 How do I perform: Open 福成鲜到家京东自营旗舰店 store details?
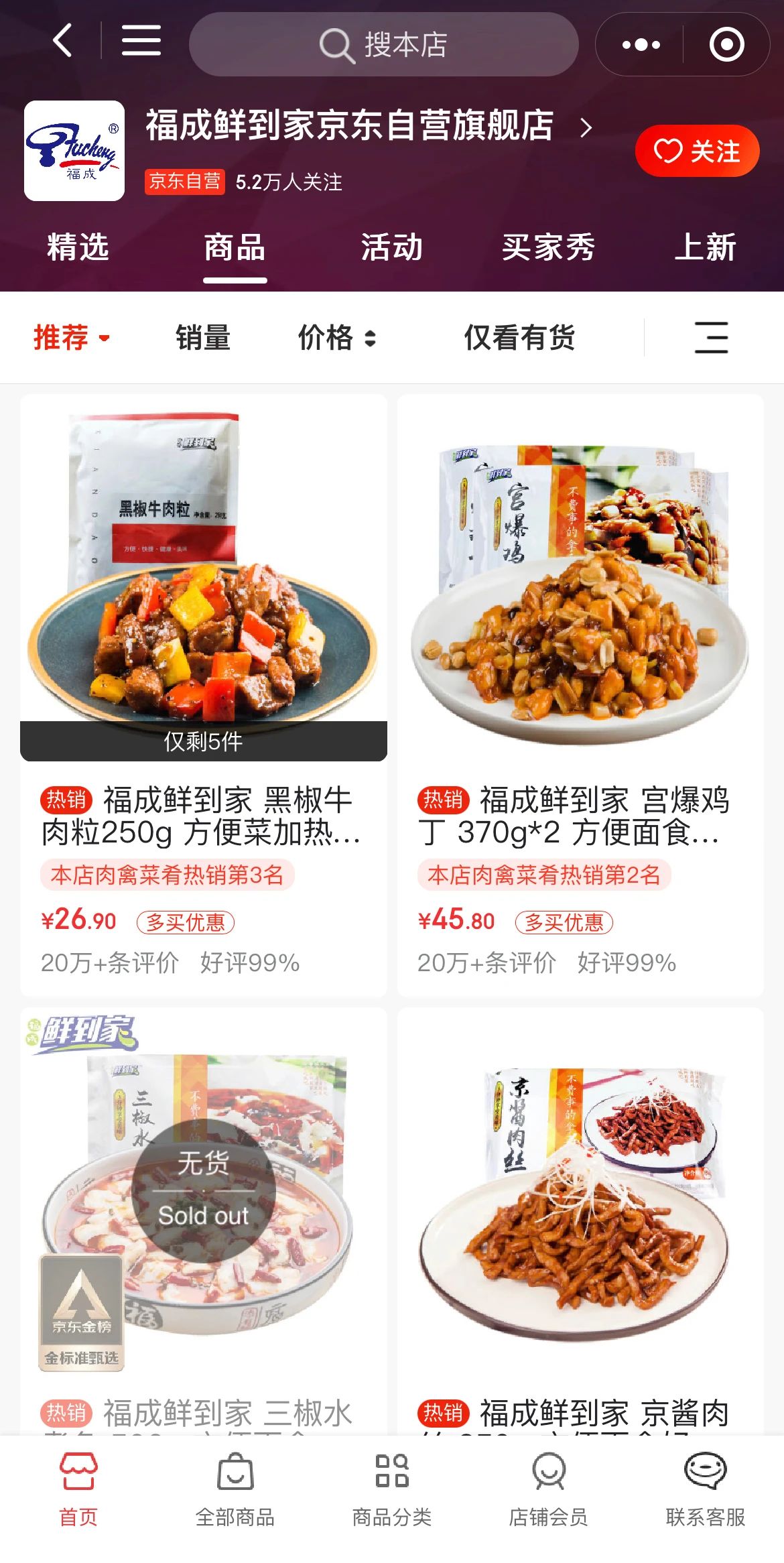[369, 126]
